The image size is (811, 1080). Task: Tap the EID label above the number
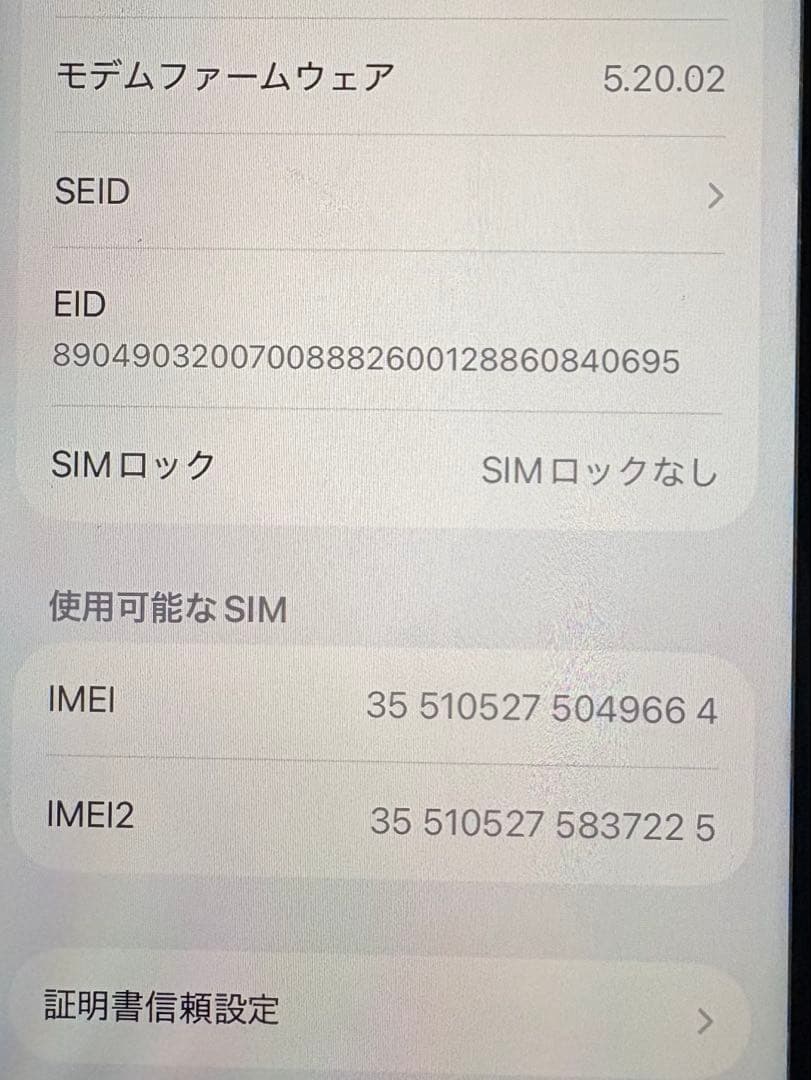click(x=76, y=305)
